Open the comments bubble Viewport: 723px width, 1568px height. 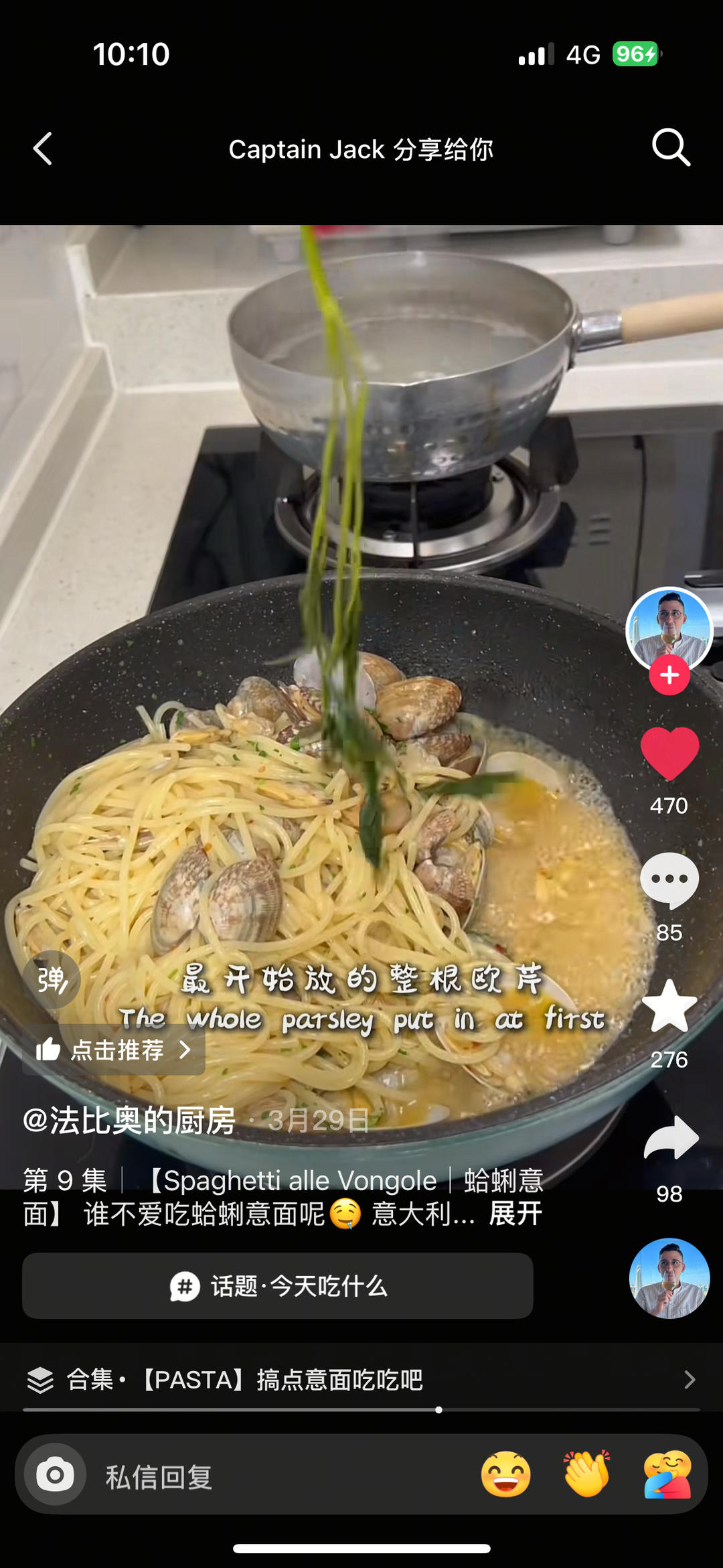pyautogui.click(x=669, y=879)
